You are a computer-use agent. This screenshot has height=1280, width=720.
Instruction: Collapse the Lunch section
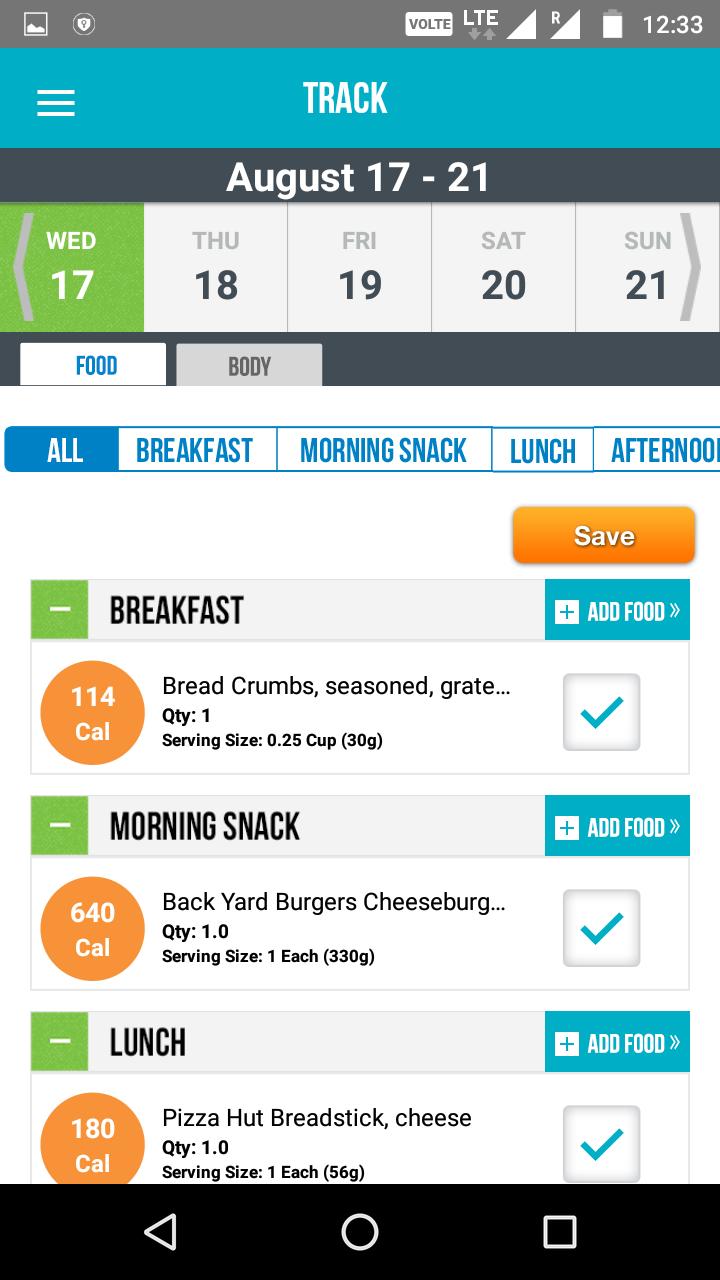point(60,1042)
